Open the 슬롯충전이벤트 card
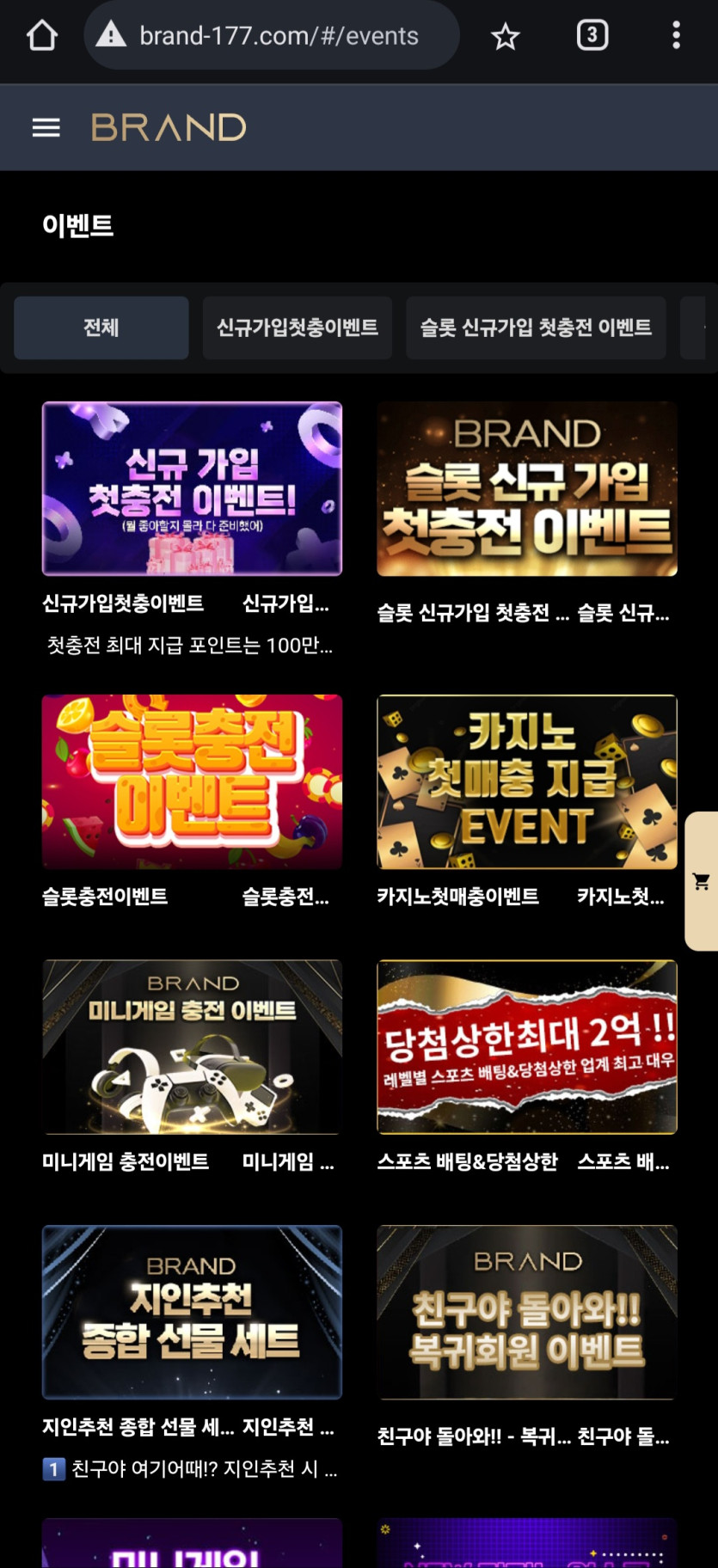718x1568 pixels. (192, 781)
